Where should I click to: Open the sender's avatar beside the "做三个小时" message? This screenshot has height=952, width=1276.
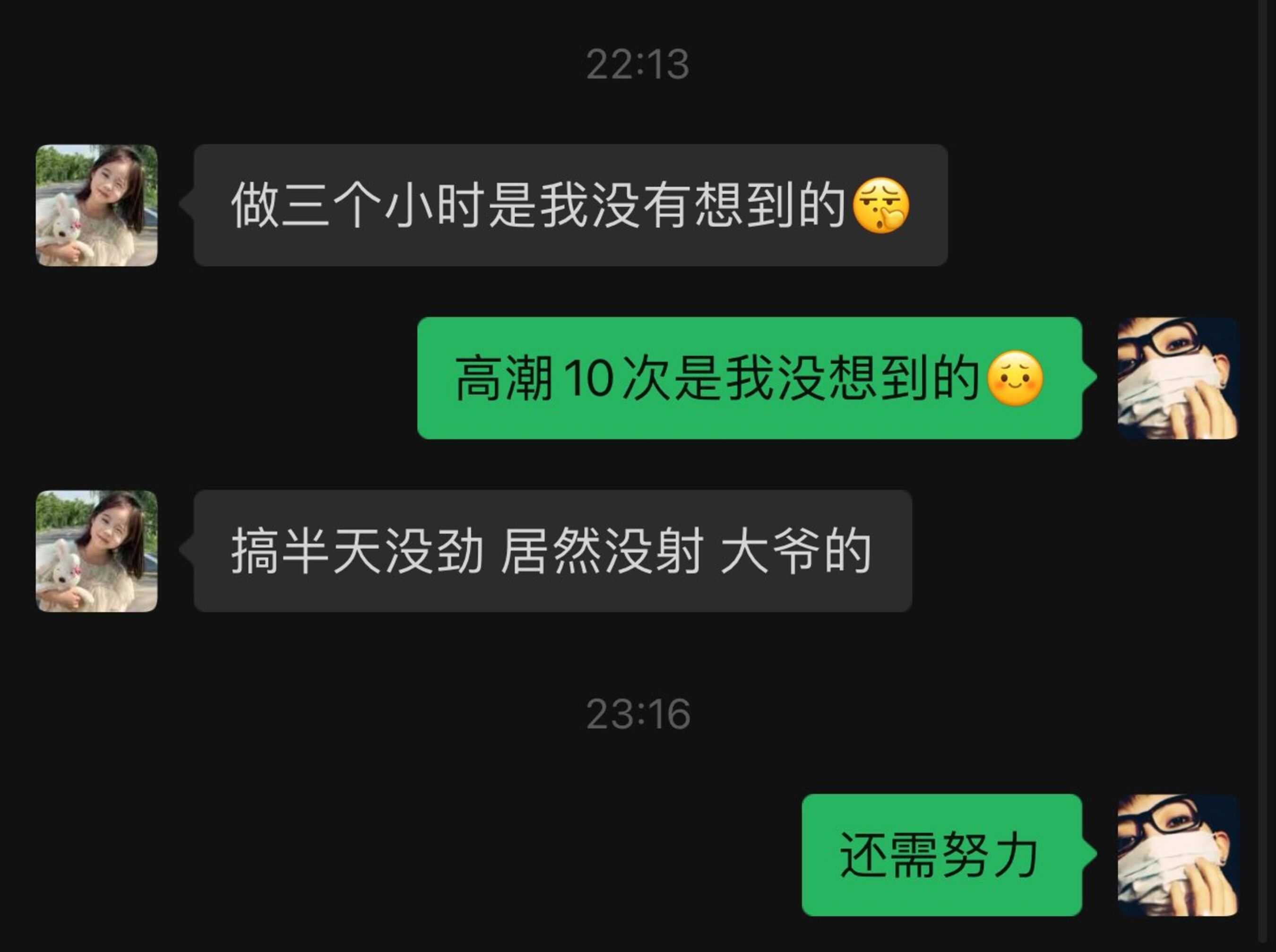[x=97, y=205]
